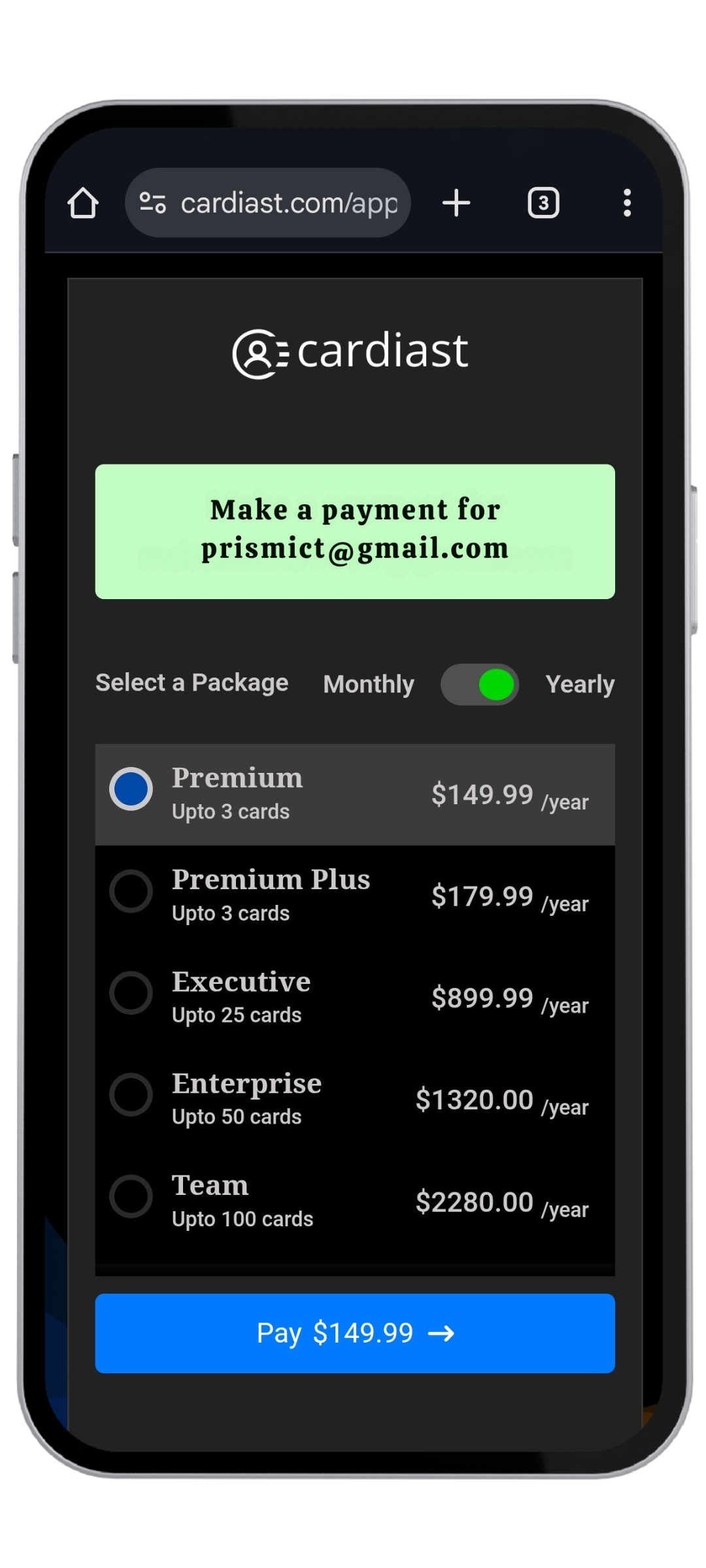Tap the browser home icon
The height and width of the screenshot is (1568, 706).
(83, 203)
